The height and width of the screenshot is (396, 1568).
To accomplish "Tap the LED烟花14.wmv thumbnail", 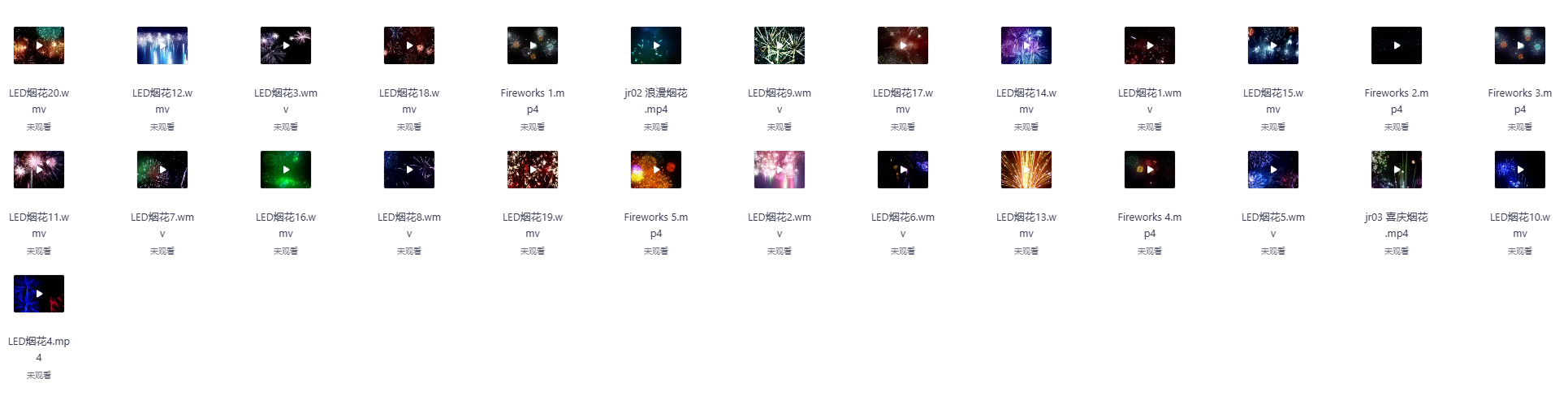I will (x=1026, y=45).
